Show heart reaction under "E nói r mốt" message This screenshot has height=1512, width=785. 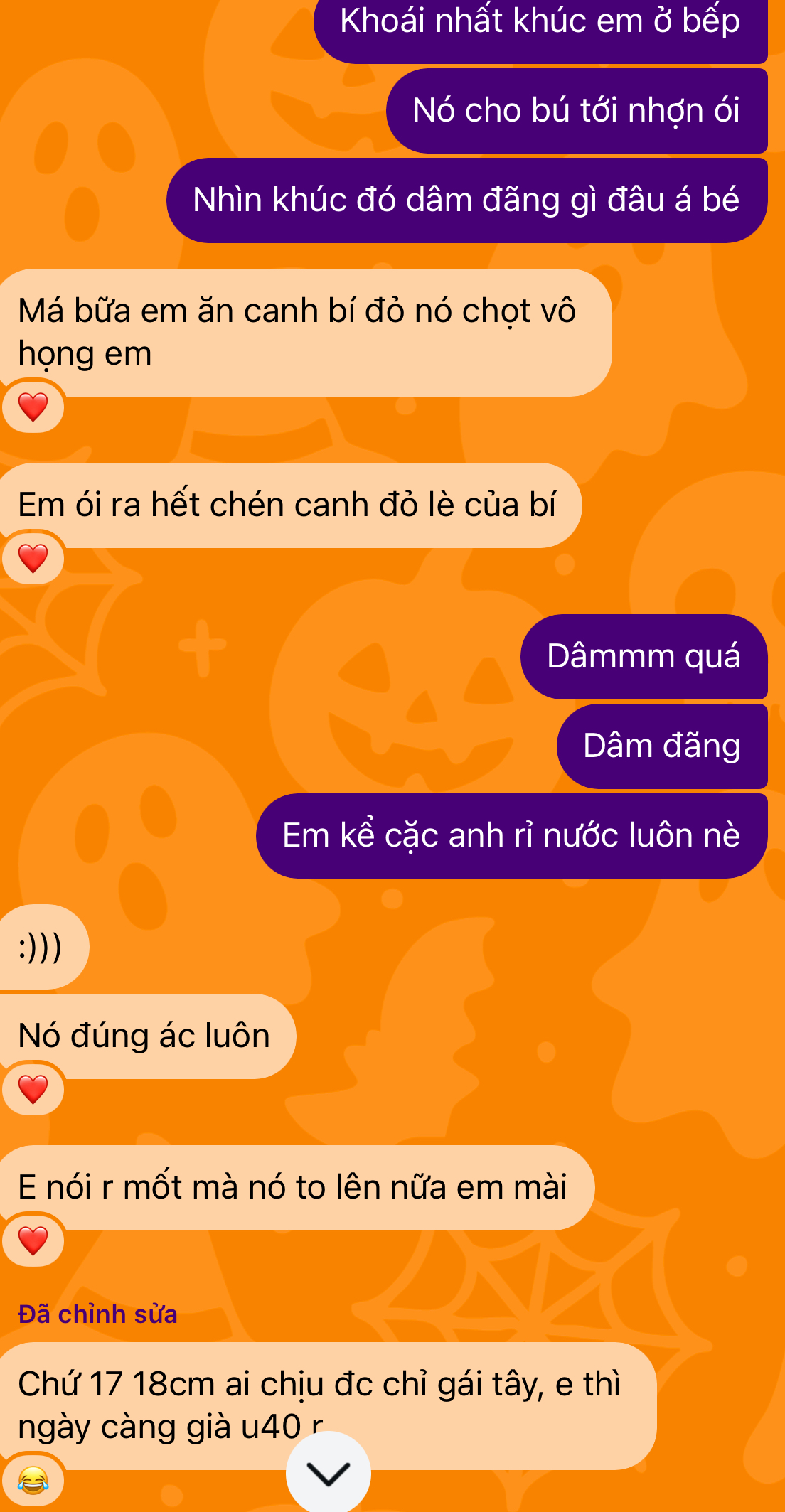[x=33, y=1240]
